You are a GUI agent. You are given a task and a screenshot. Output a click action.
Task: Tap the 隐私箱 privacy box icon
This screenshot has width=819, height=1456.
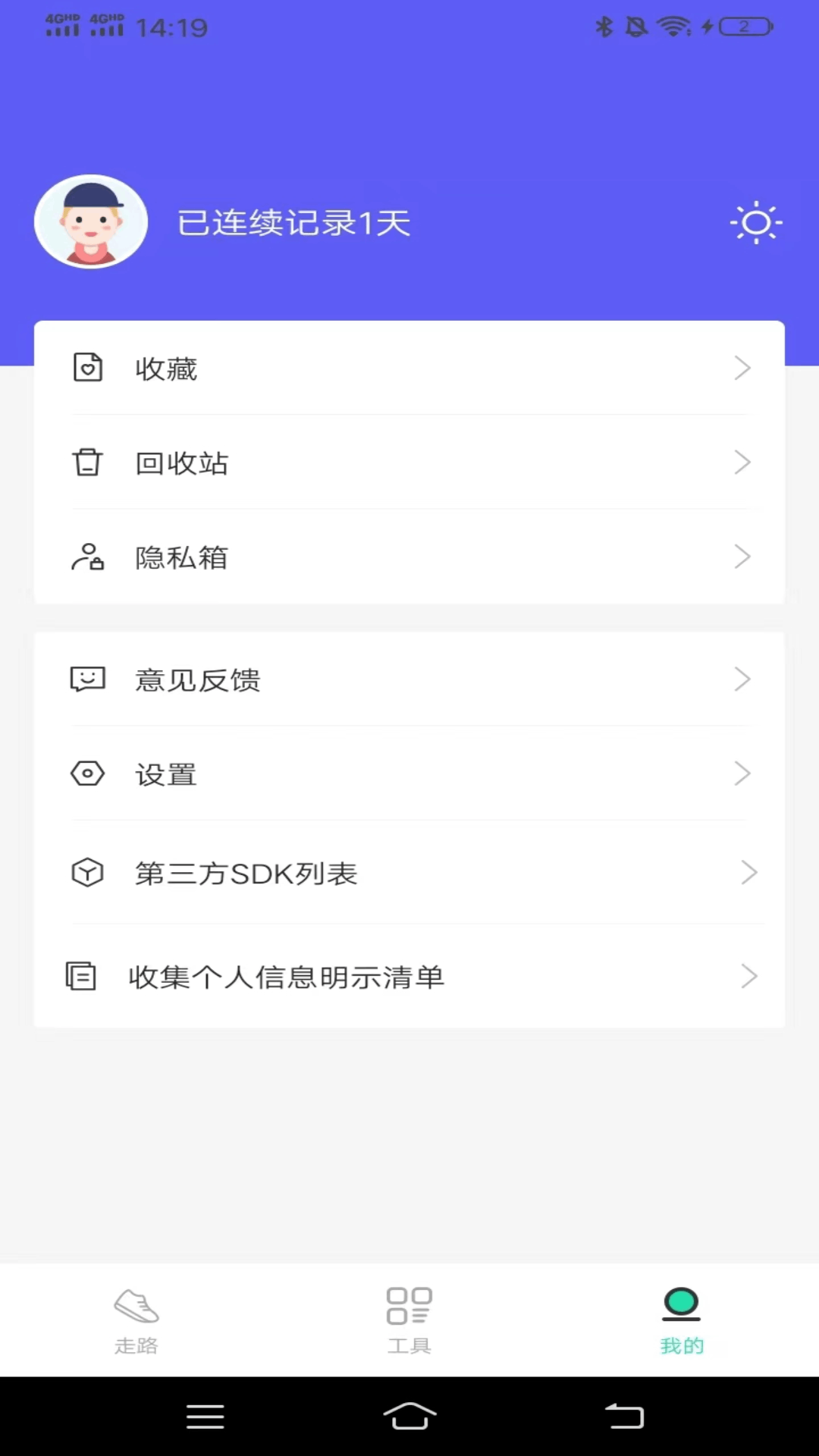(x=88, y=557)
